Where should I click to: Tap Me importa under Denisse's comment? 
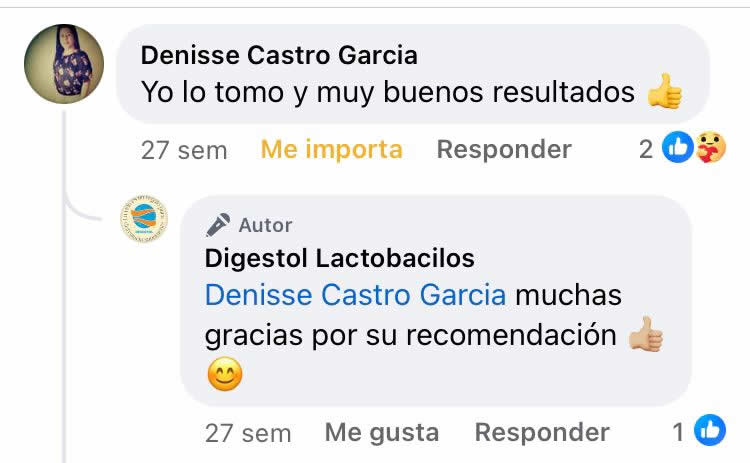pyautogui.click(x=331, y=150)
